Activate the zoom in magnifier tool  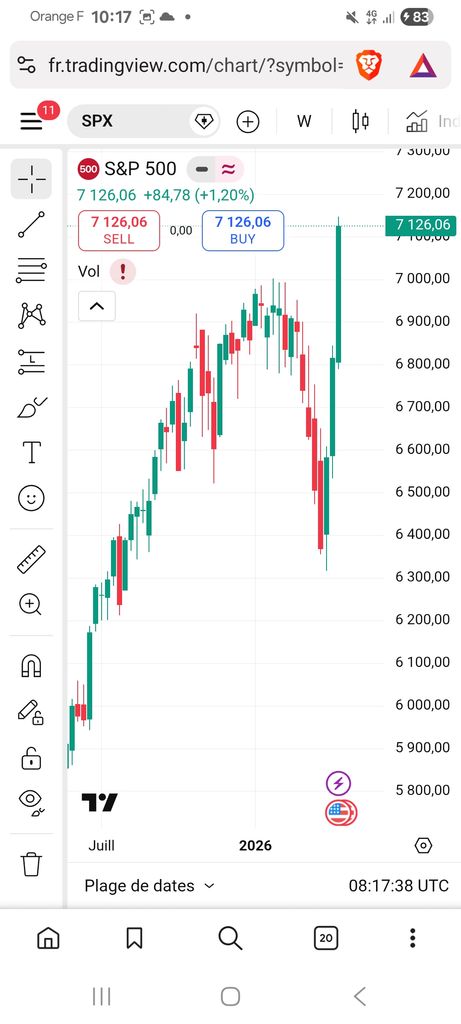pos(30,605)
